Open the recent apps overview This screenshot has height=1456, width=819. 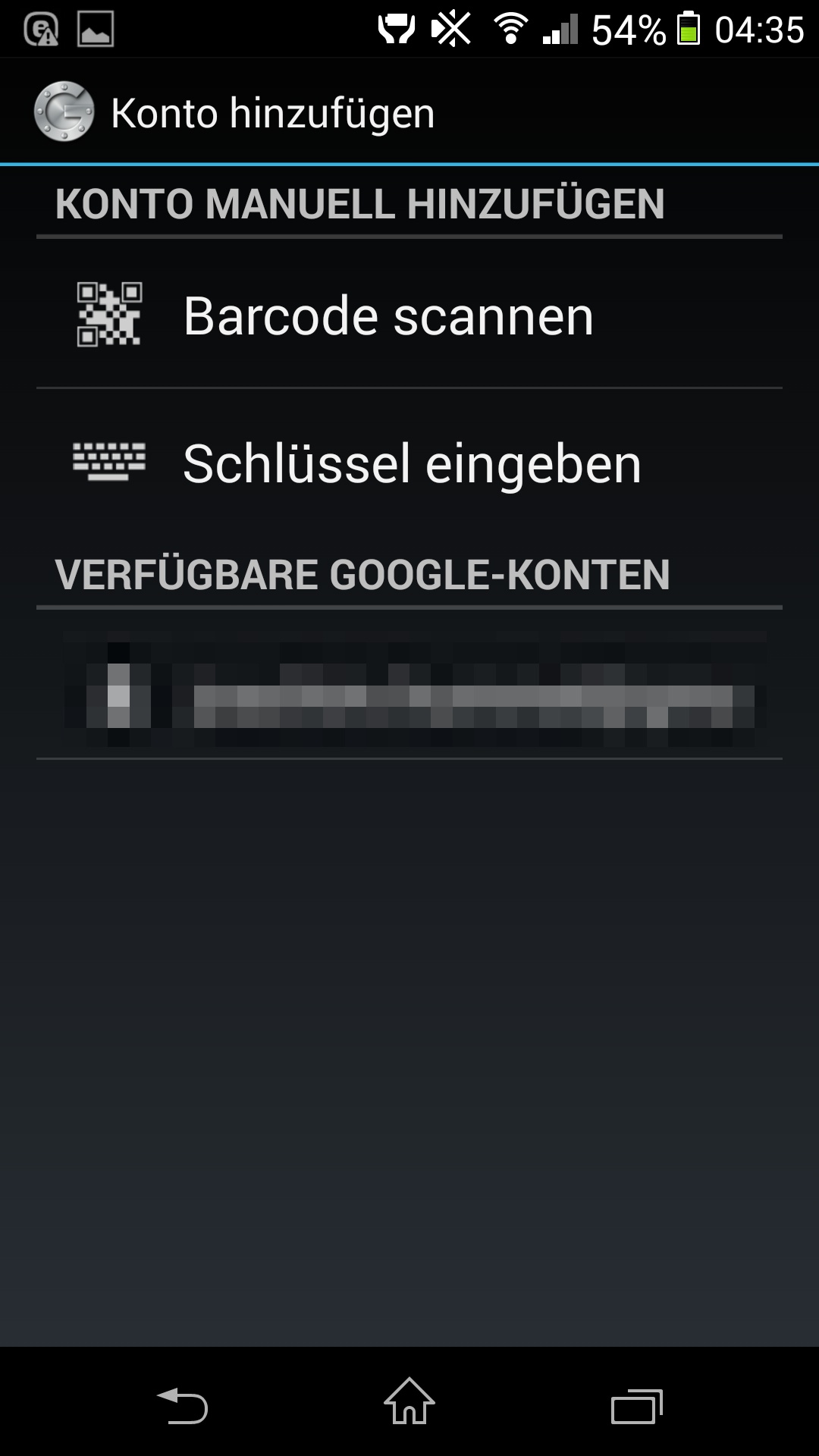tap(637, 1406)
